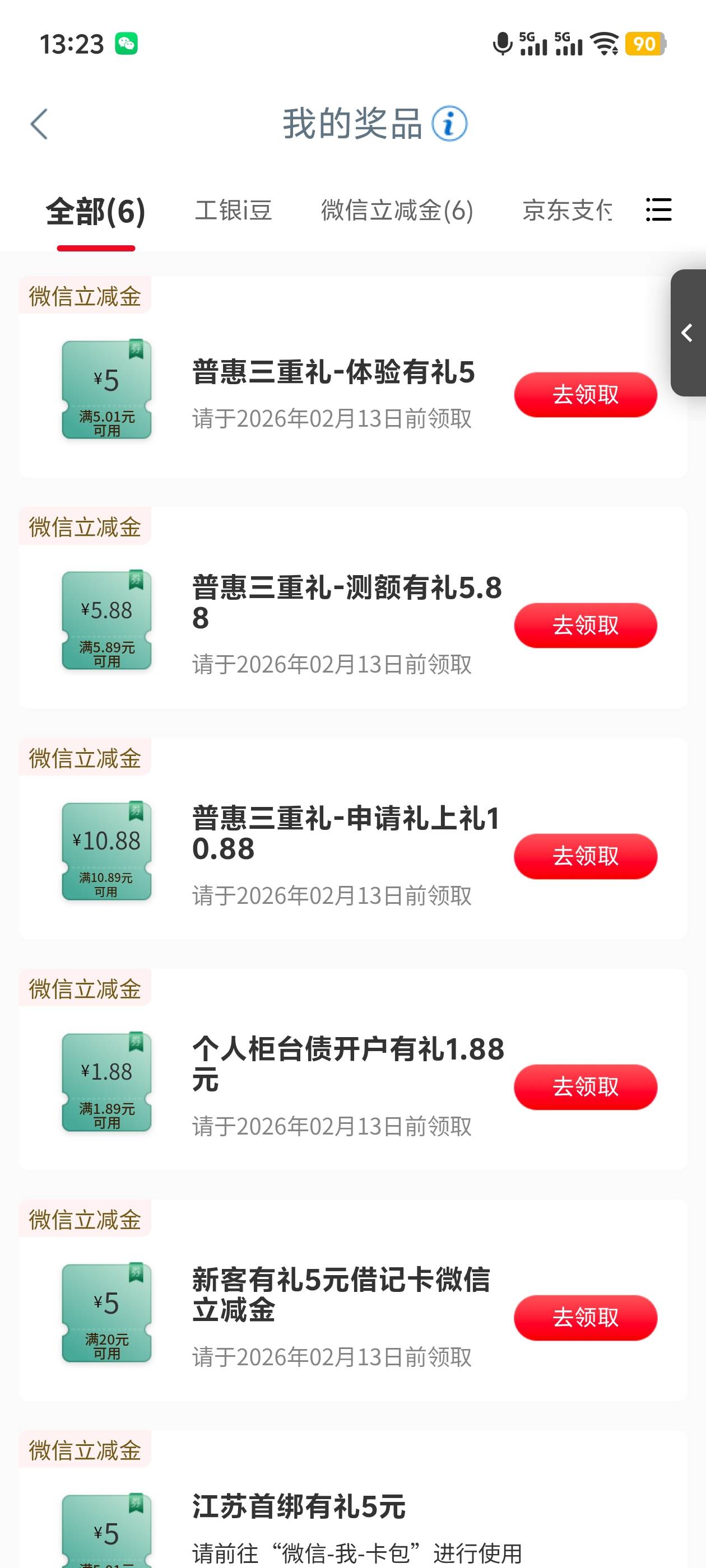The width and height of the screenshot is (706, 1568).
Task: Expand the dark side panel arrow
Action: 688,333
